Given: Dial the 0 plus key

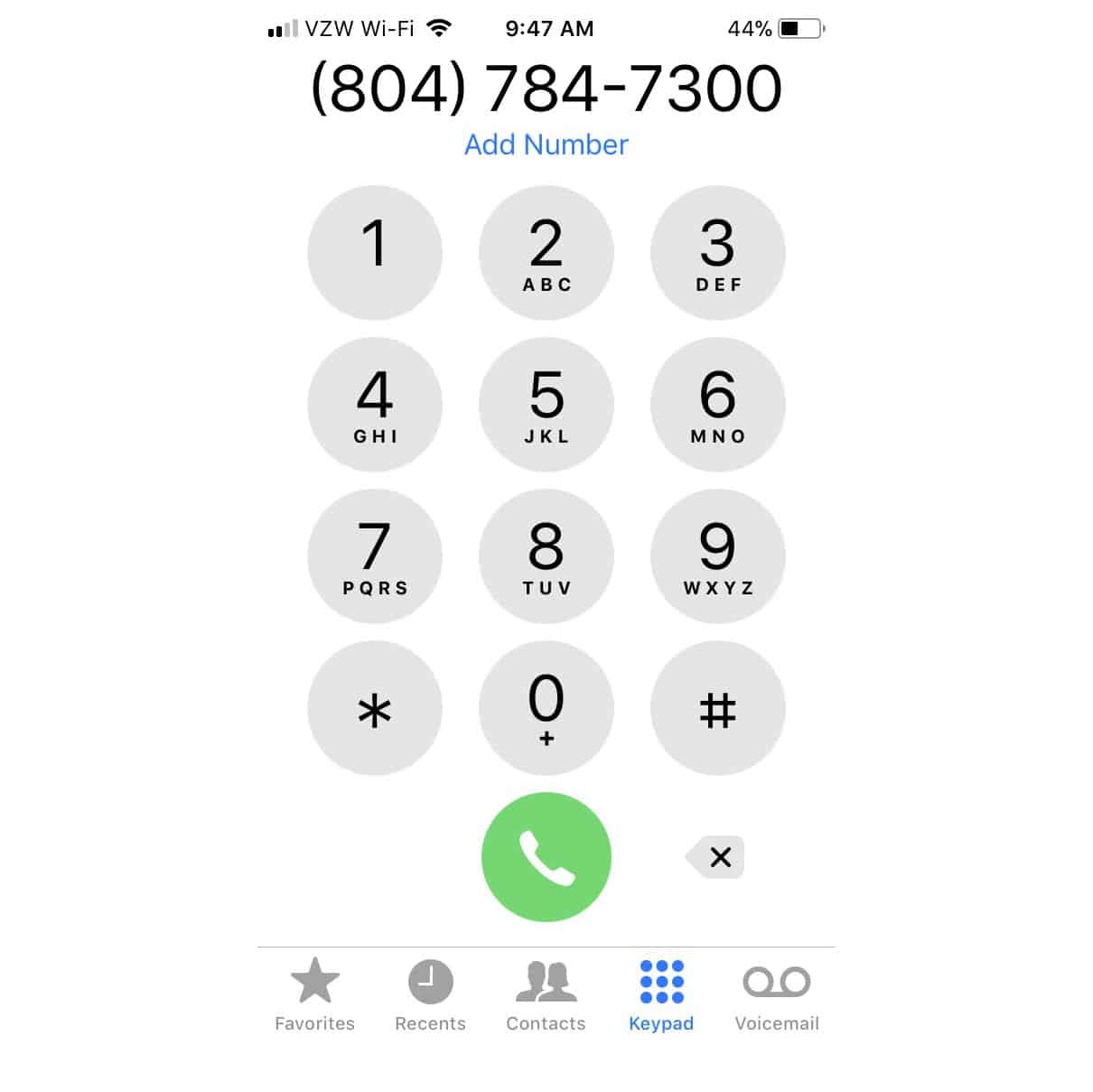Looking at the screenshot, I should [546, 708].
